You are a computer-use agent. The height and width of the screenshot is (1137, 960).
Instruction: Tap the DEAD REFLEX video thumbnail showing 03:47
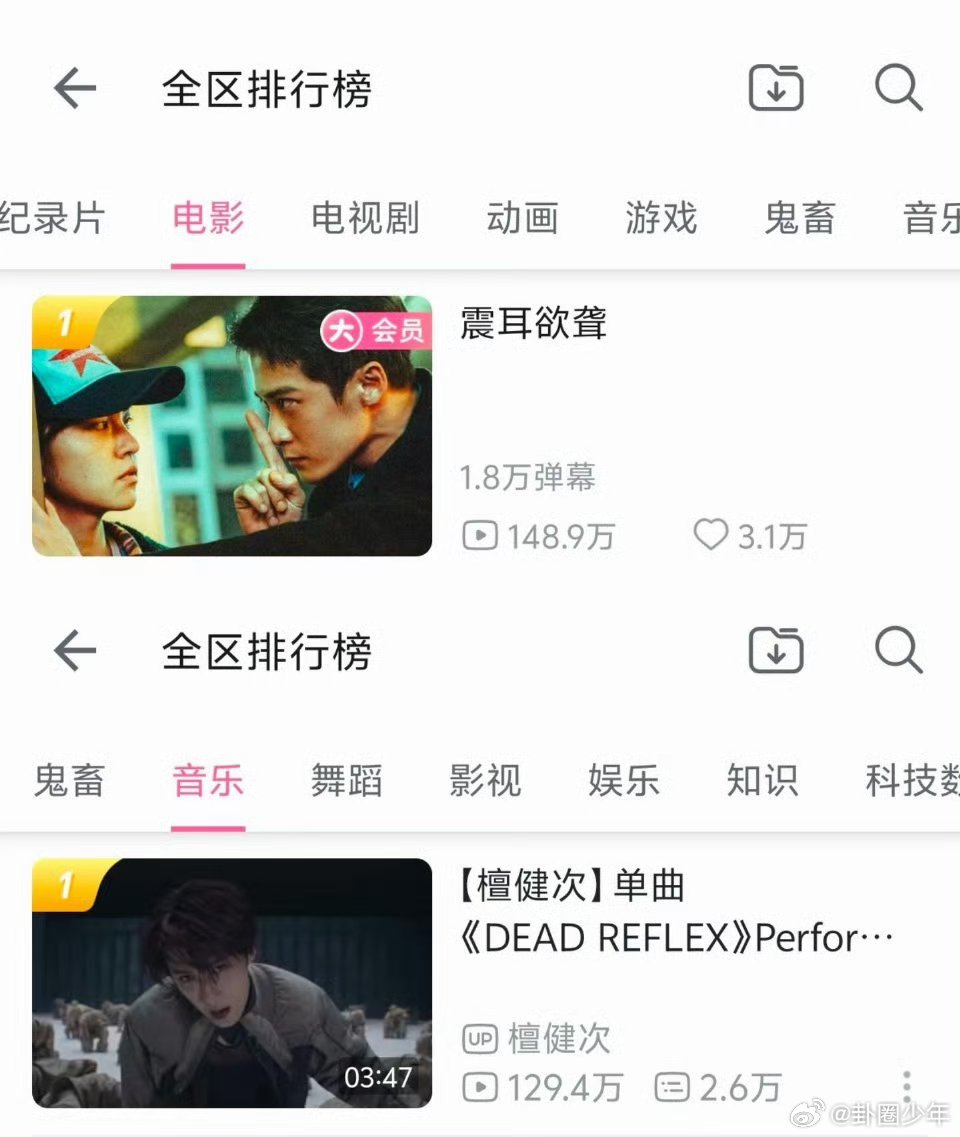click(x=232, y=984)
